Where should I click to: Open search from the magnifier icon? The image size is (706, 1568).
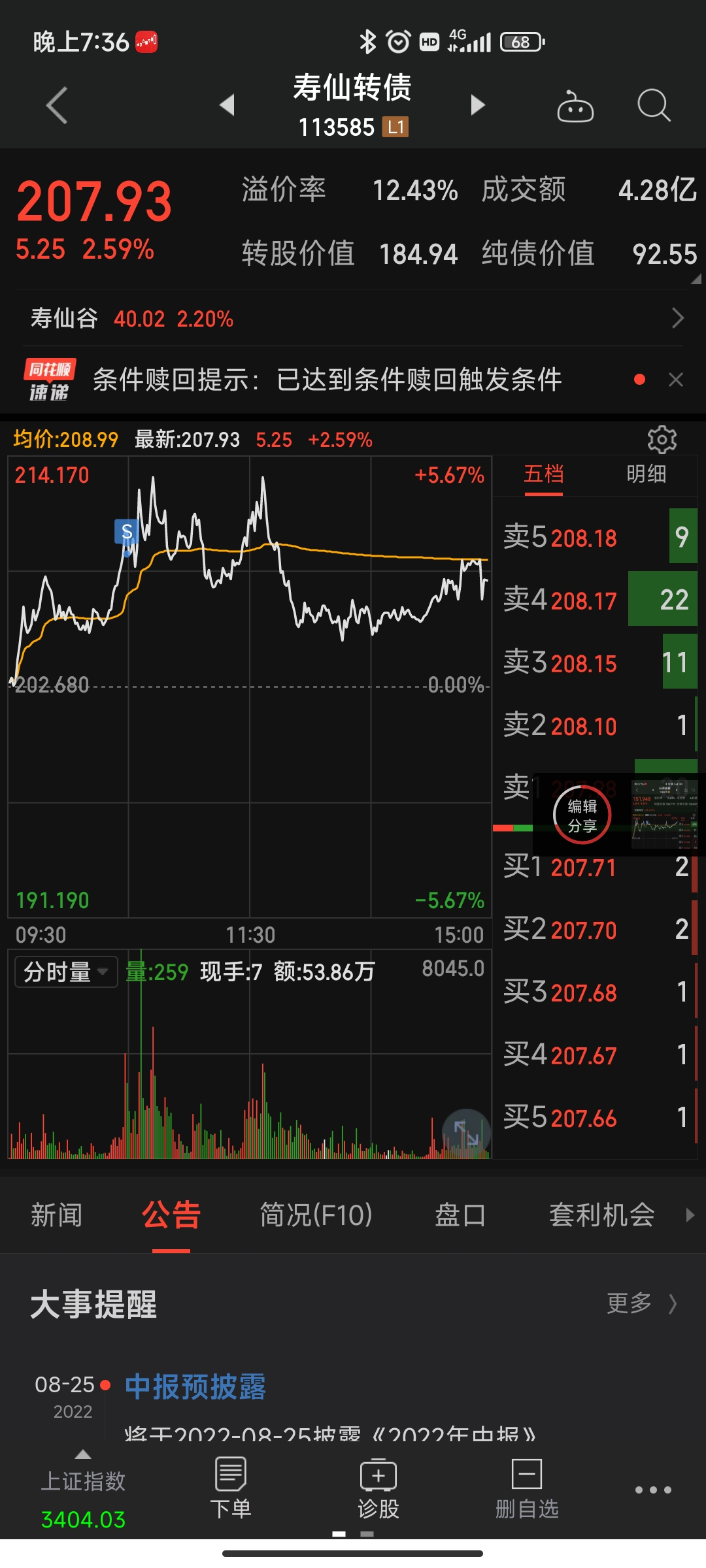click(x=654, y=105)
